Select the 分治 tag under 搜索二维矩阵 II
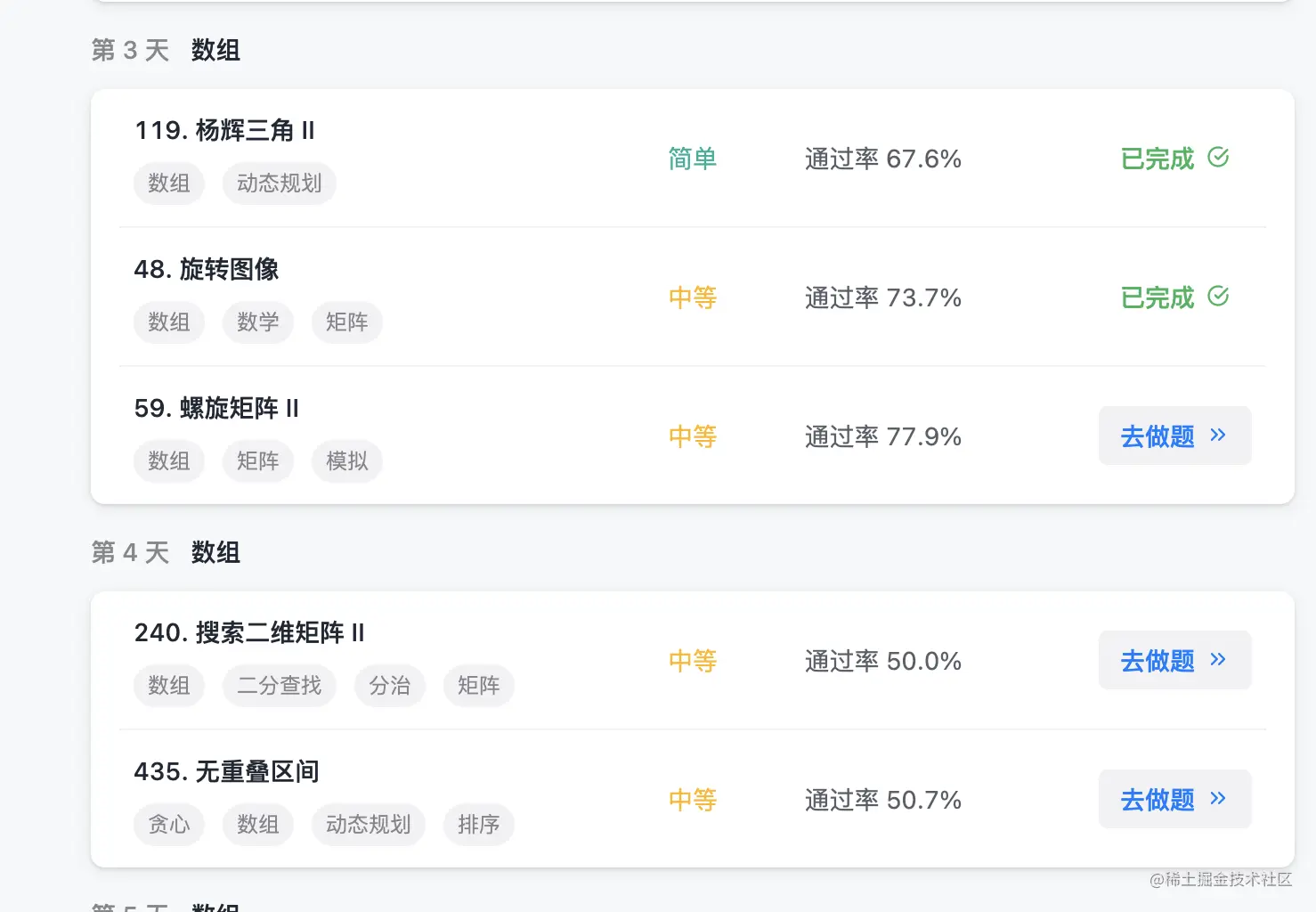Viewport: 1316px width, 912px height. click(389, 686)
